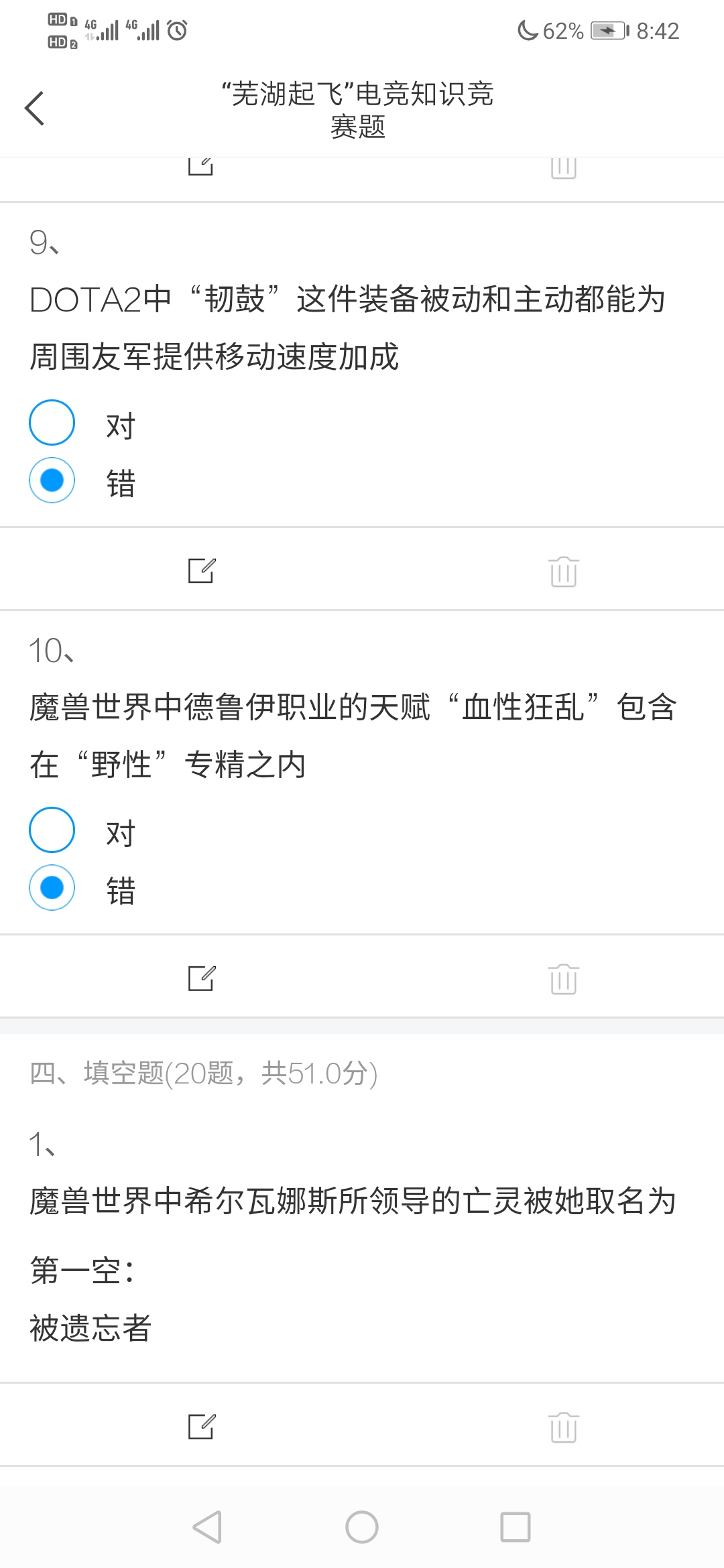
Task: Go back from the quiz page
Action: 35,109
